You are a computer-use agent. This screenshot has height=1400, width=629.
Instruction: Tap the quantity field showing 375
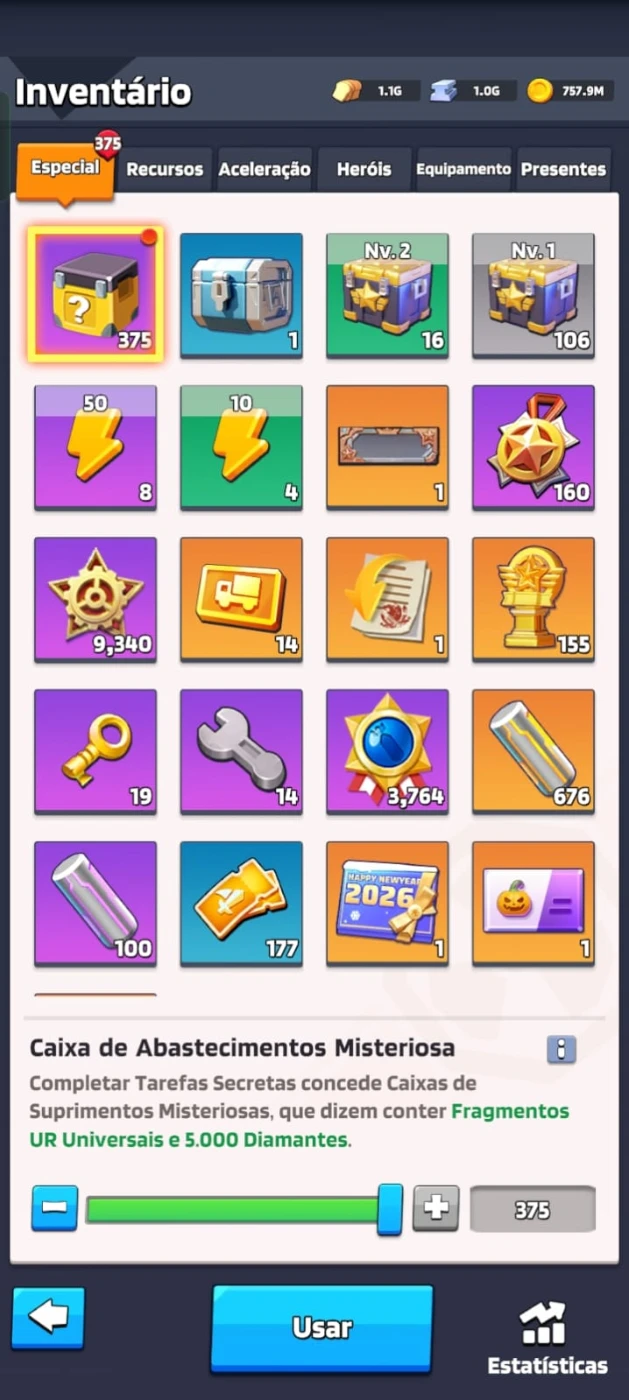532,1209
